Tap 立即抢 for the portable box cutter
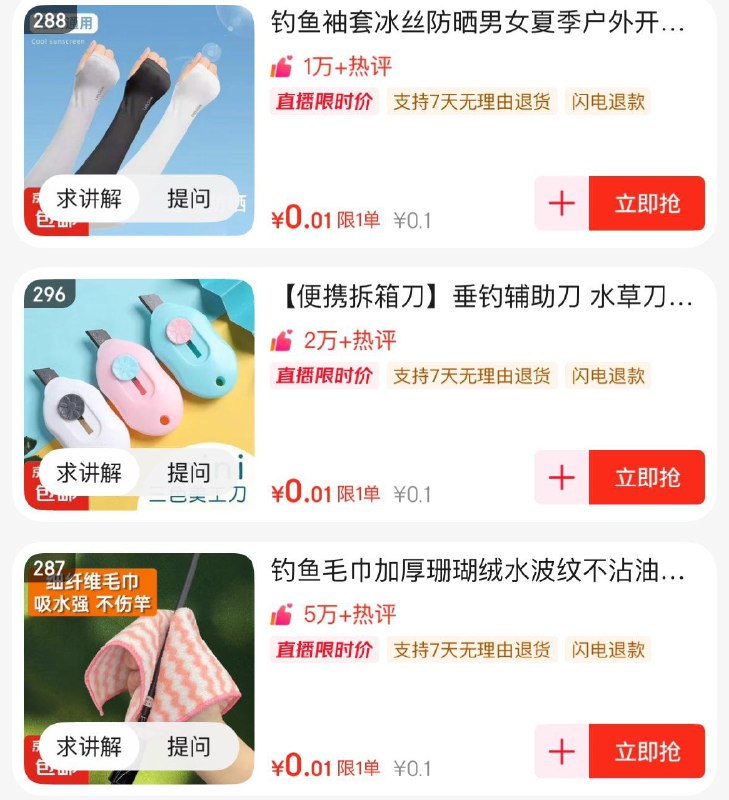Viewport: 729px width, 800px height. 647,477
